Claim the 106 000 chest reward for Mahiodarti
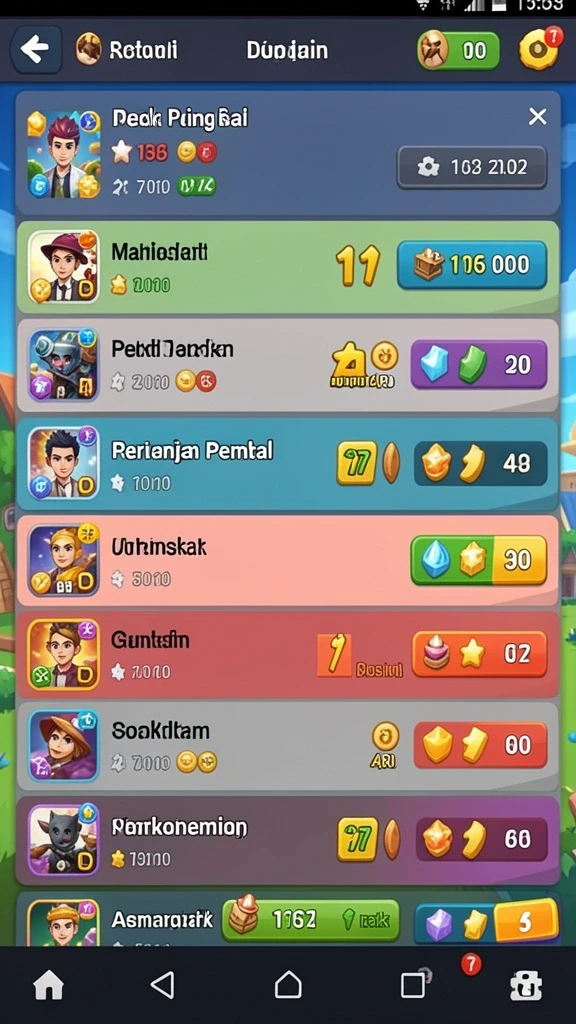Viewport: 576px width, 1024px height. (x=472, y=264)
